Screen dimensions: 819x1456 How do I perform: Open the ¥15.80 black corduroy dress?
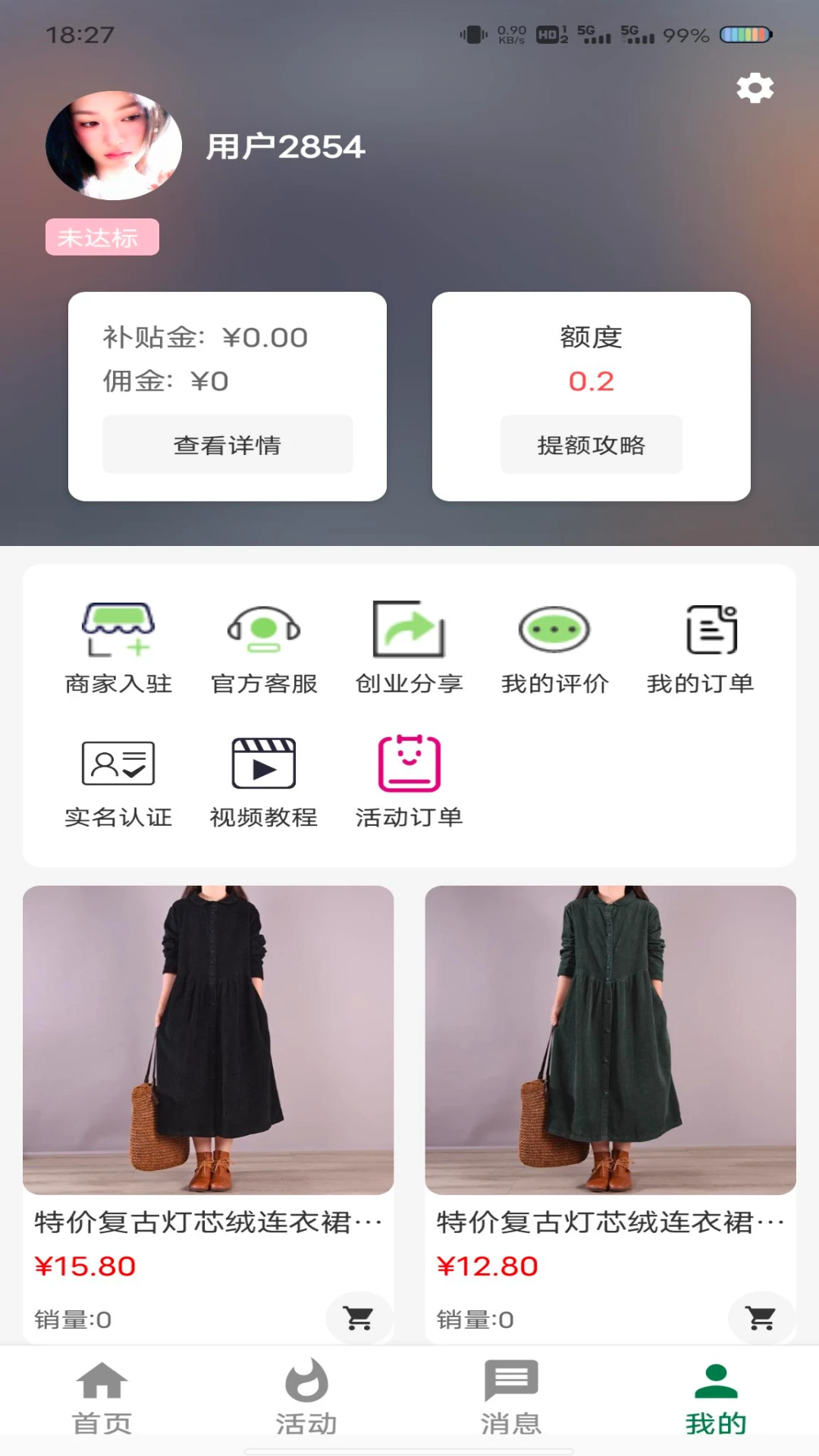208,1040
